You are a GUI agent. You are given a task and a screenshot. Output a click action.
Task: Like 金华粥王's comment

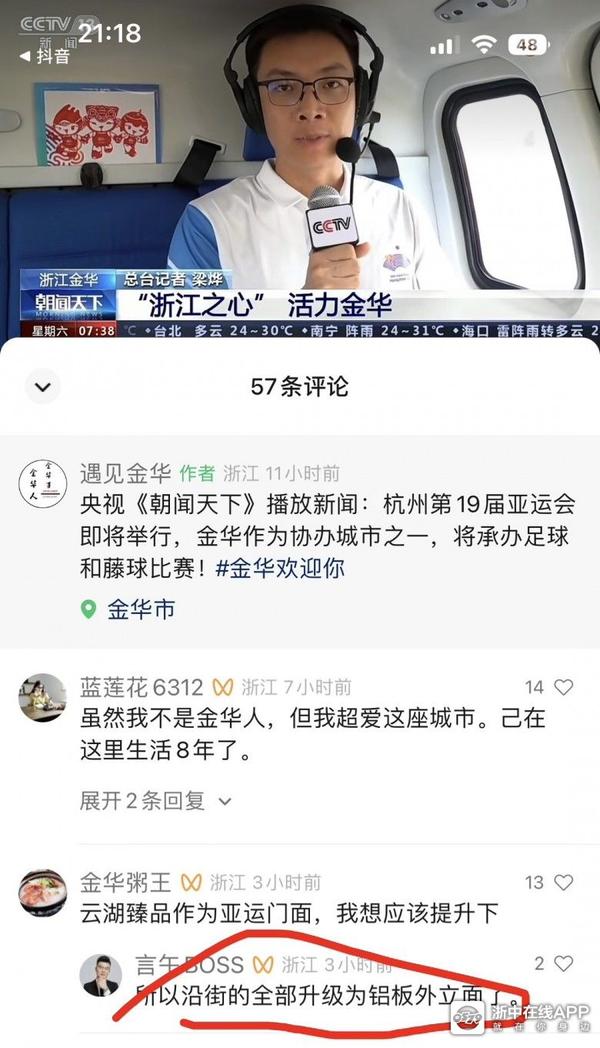tap(564, 882)
